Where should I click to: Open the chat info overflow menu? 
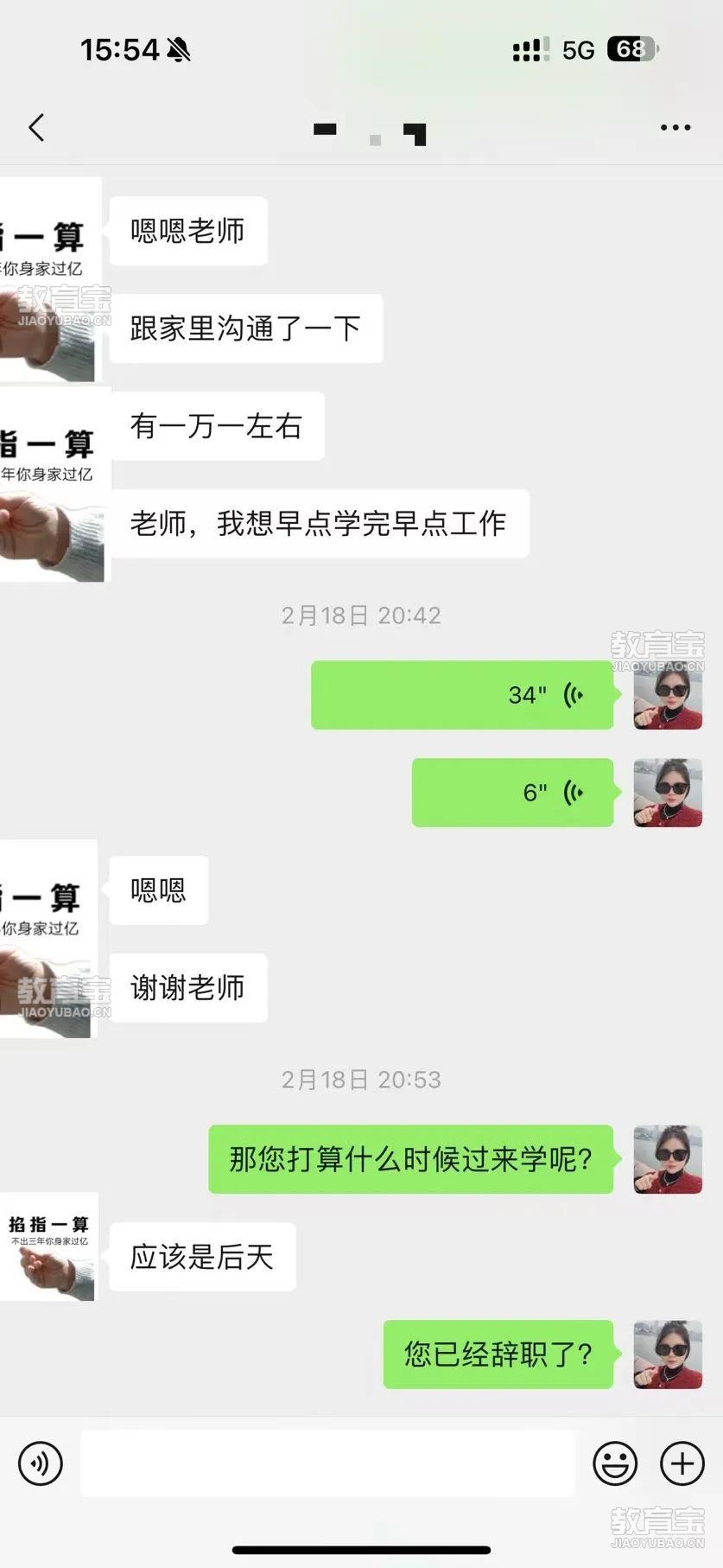(x=675, y=128)
